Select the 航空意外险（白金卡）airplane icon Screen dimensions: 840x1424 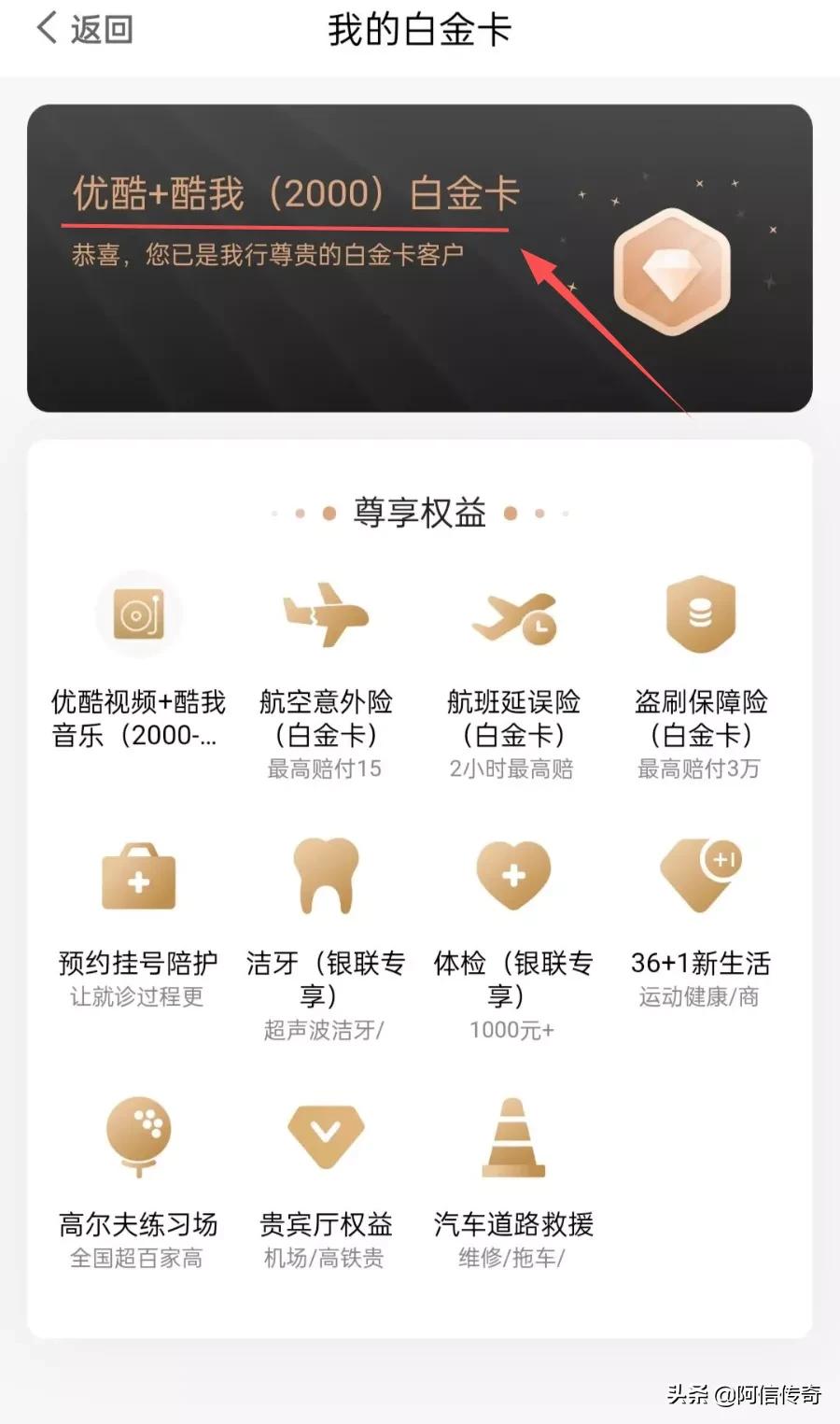pos(326,613)
